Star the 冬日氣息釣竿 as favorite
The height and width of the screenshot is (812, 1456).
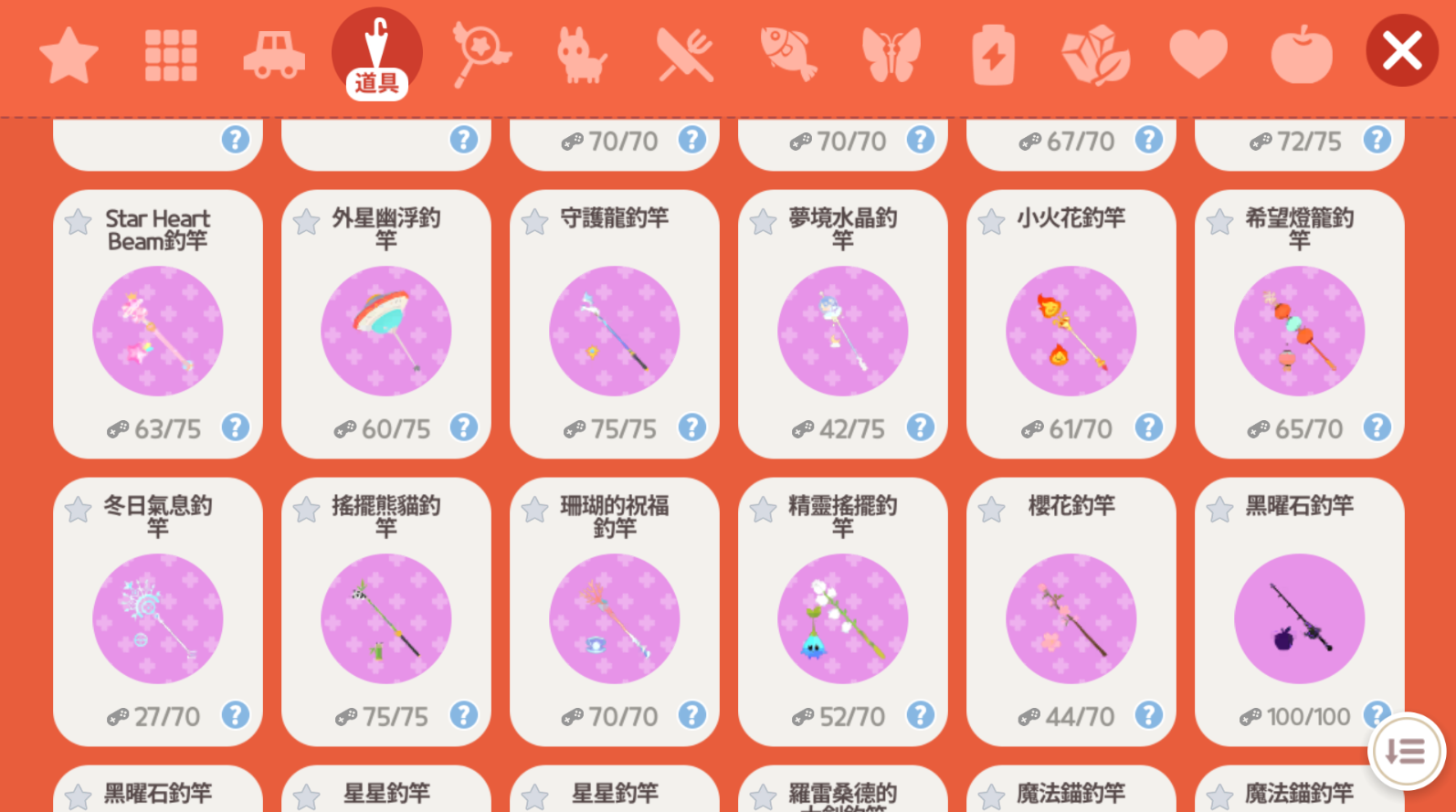pos(79,510)
